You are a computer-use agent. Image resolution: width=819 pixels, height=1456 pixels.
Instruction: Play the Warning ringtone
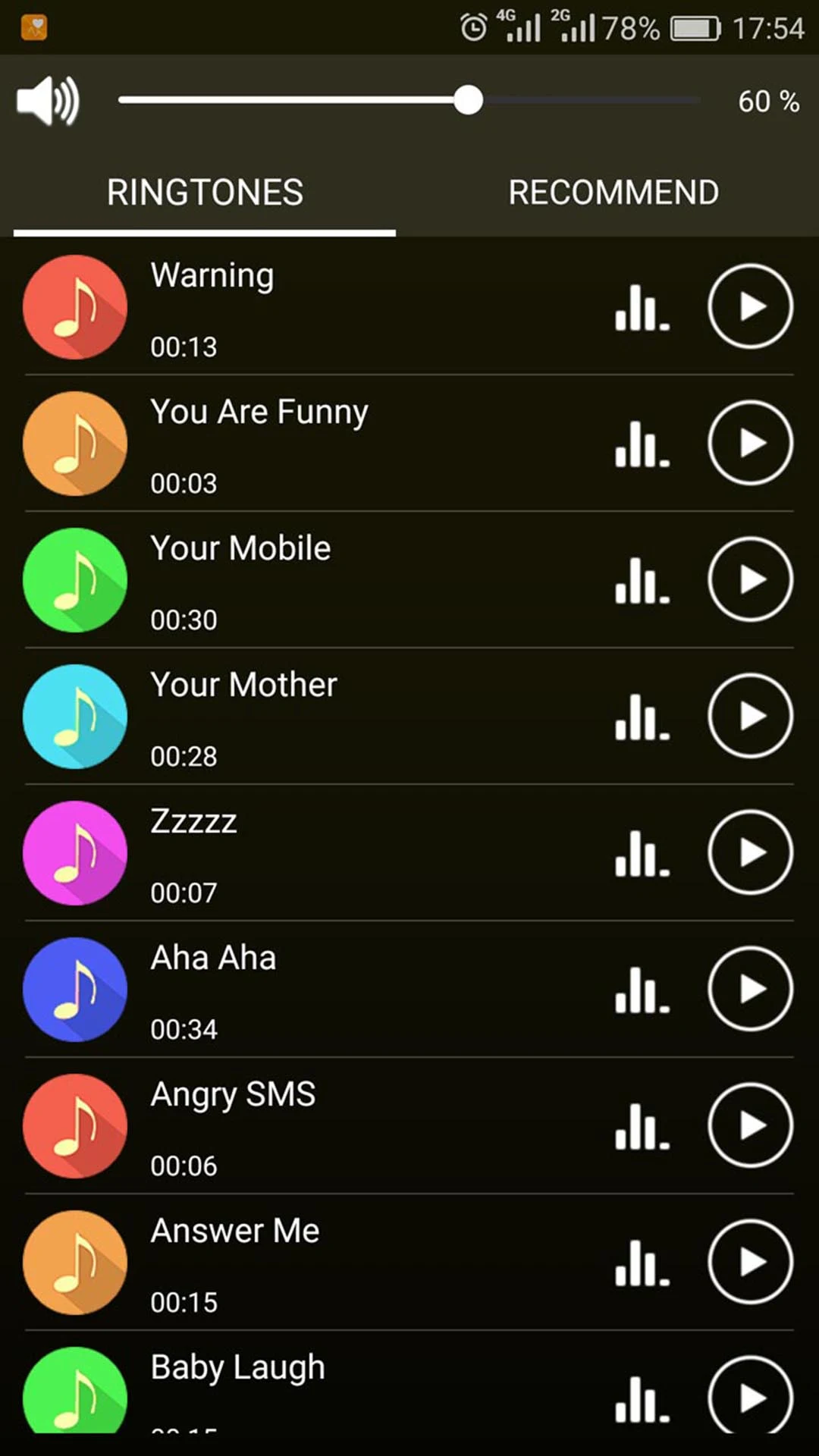tap(750, 306)
